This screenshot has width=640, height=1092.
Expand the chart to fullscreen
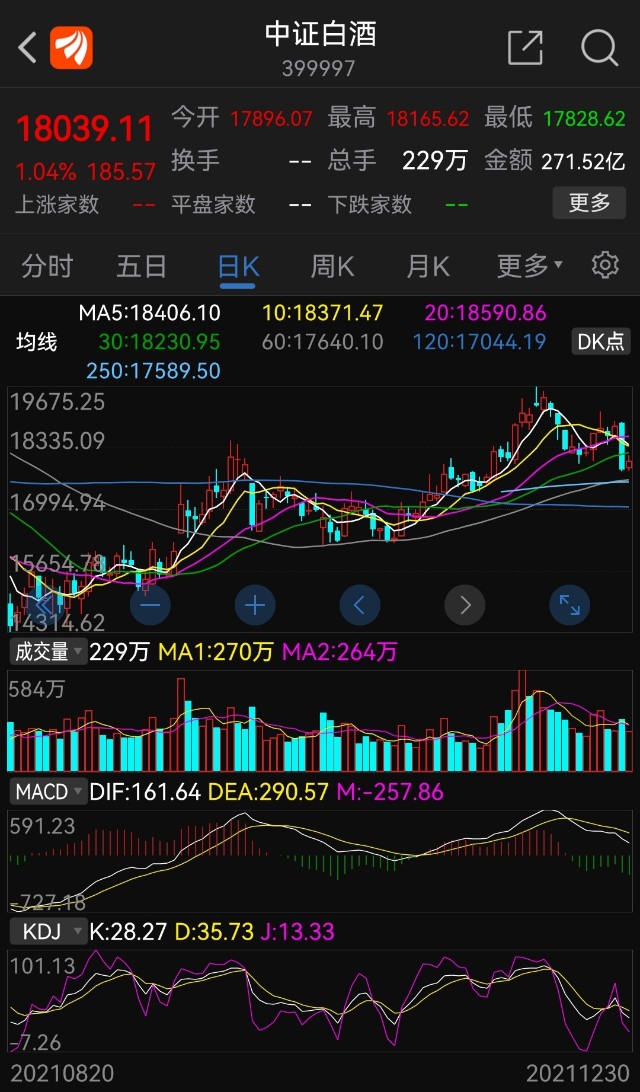pos(569,604)
